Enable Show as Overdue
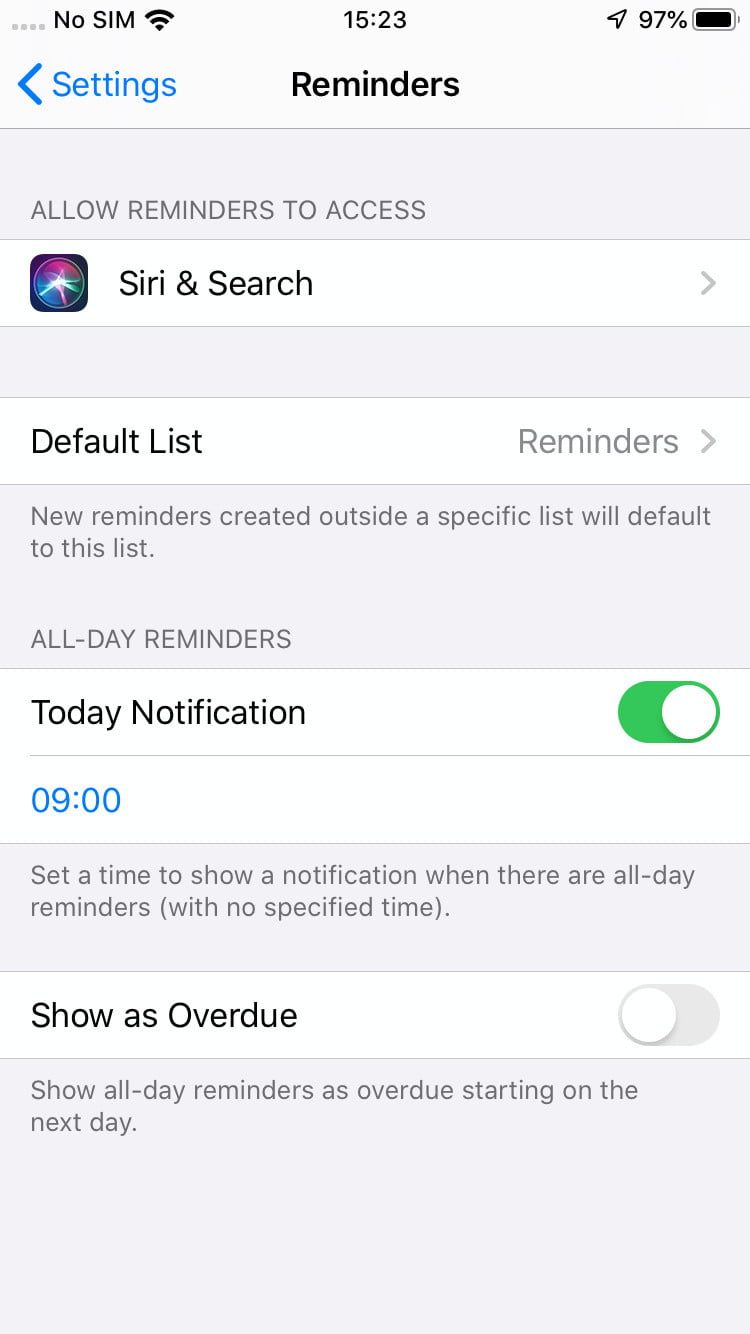The width and height of the screenshot is (750, 1334). coord(668,1015)
